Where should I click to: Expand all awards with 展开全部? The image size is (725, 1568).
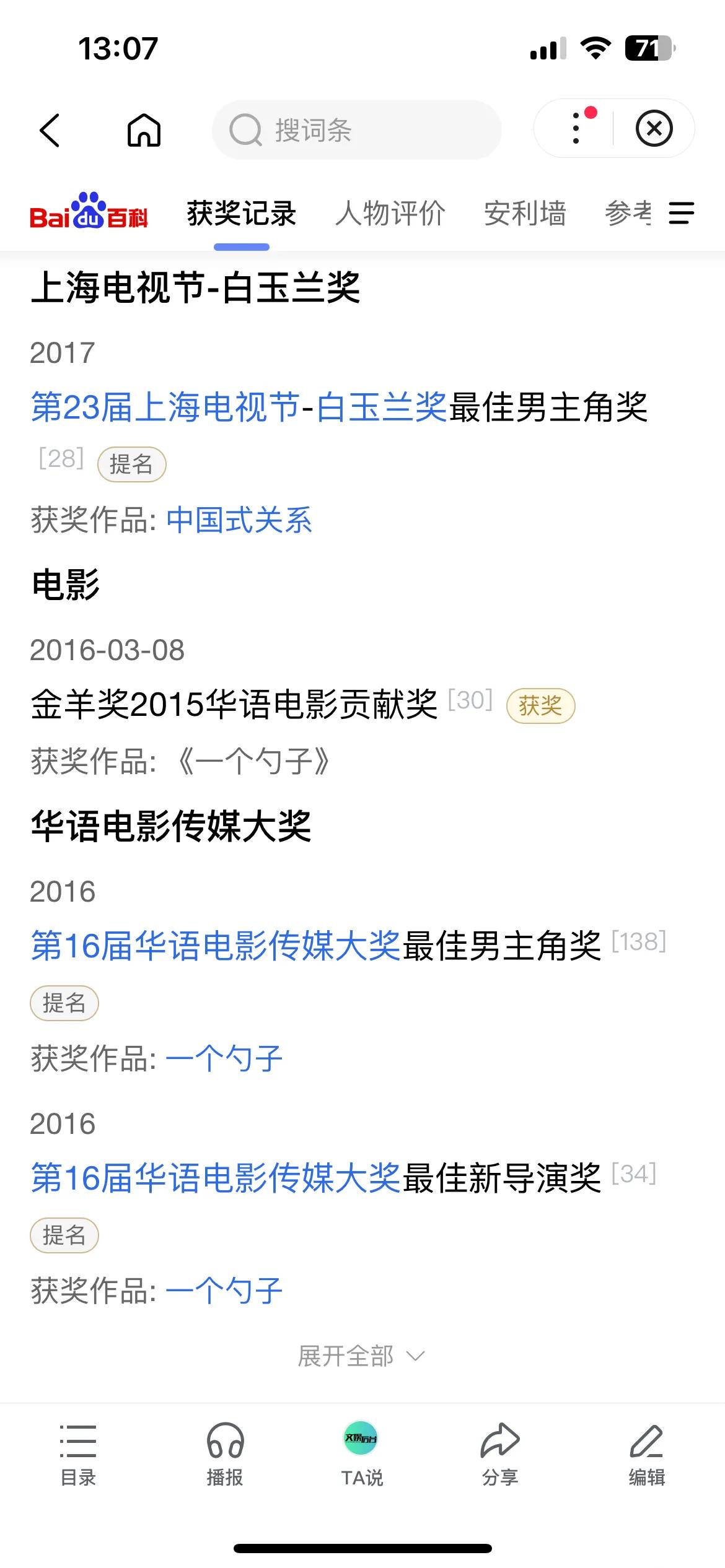[x=361, y=1356]
